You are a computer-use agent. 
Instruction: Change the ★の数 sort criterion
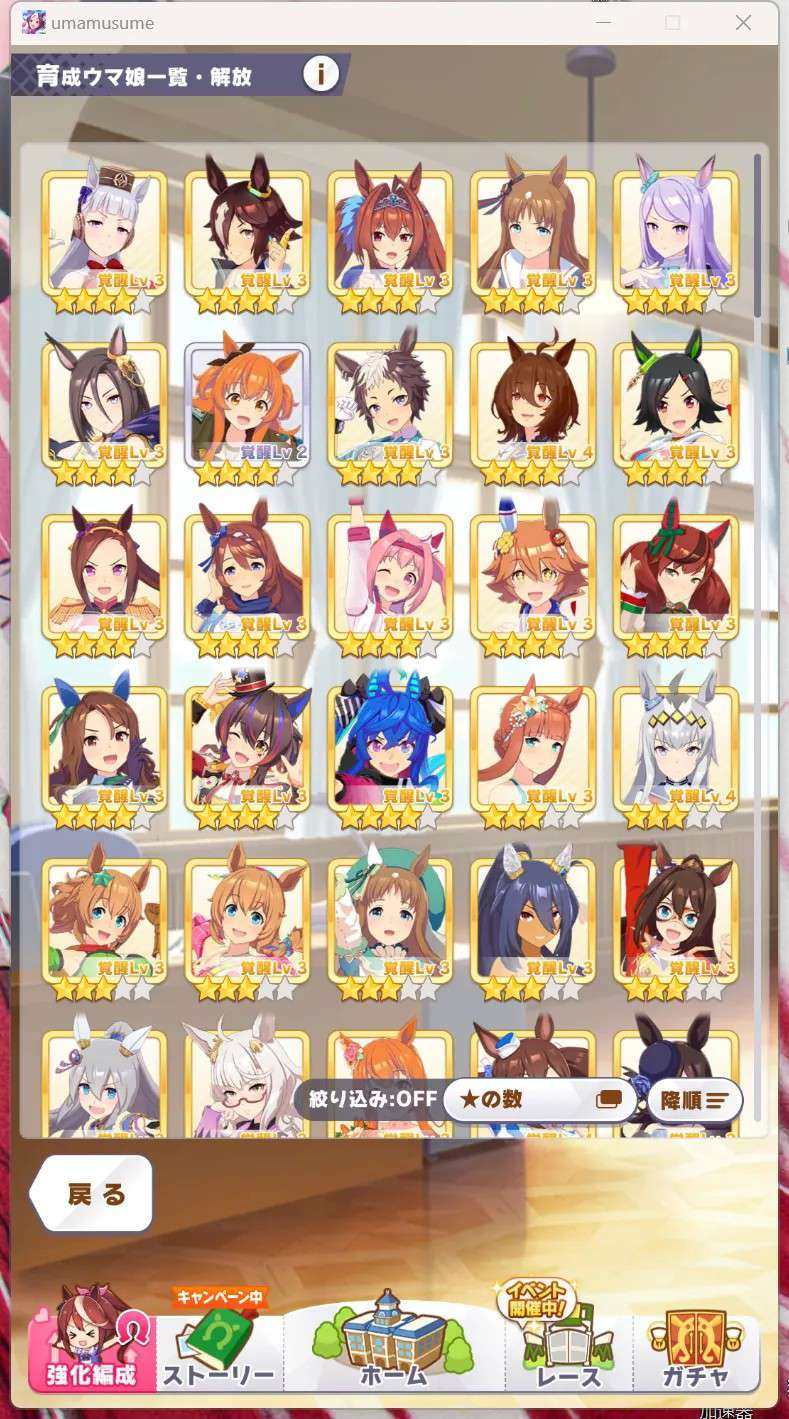click(x=539, y=1100)
